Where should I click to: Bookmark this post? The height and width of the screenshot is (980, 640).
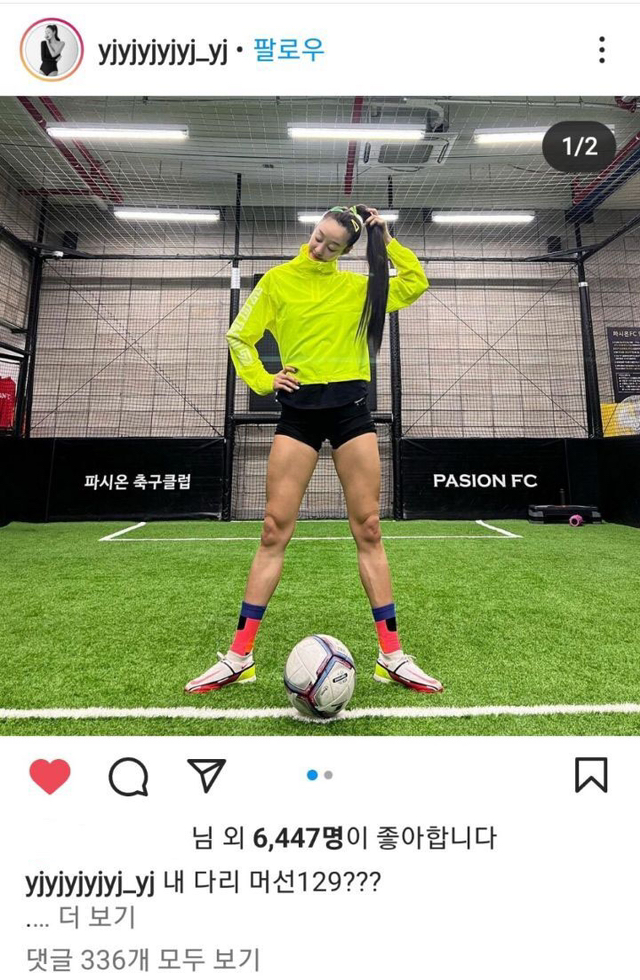[591, 775]
